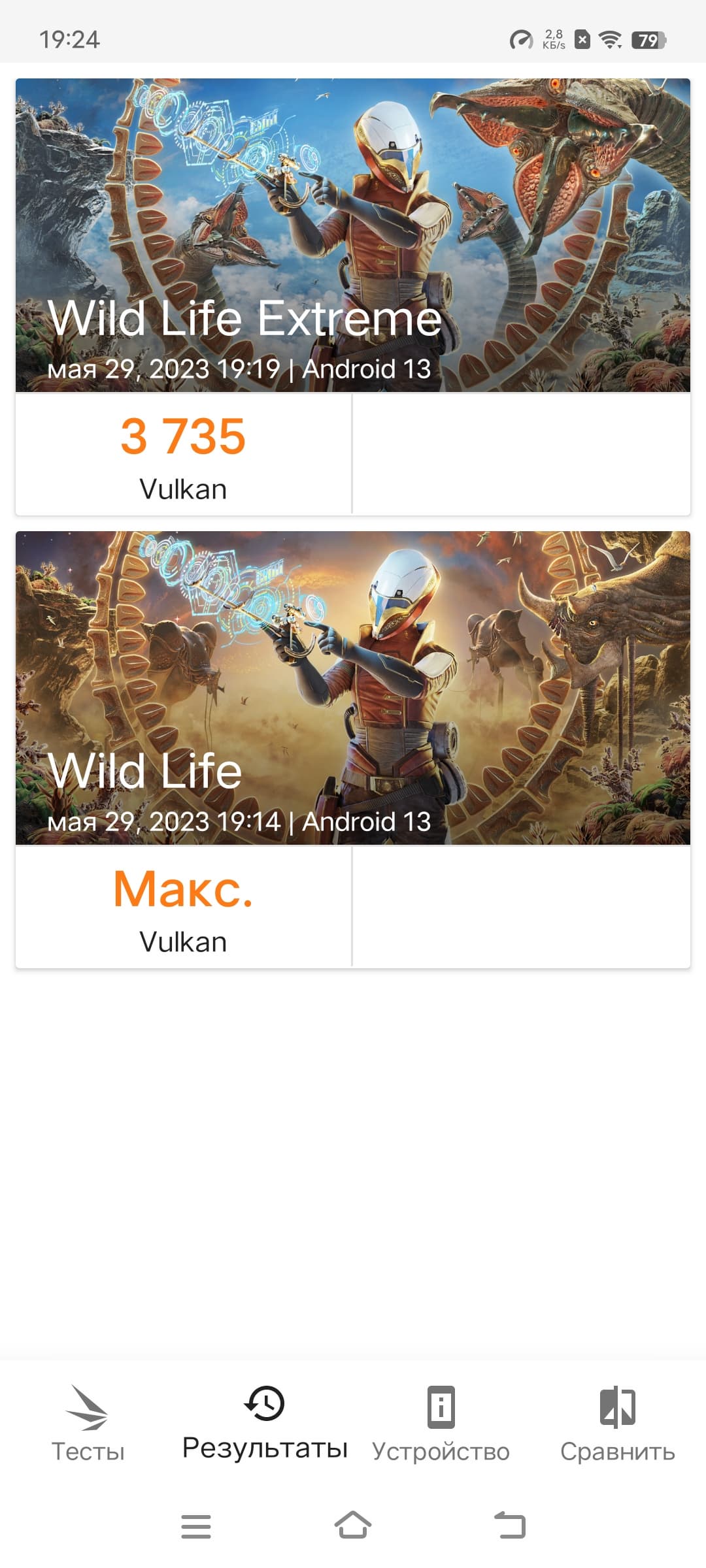Tap the system back button
The image size is (706, 1568).
pyautogui.click(x=510, y=1526)
